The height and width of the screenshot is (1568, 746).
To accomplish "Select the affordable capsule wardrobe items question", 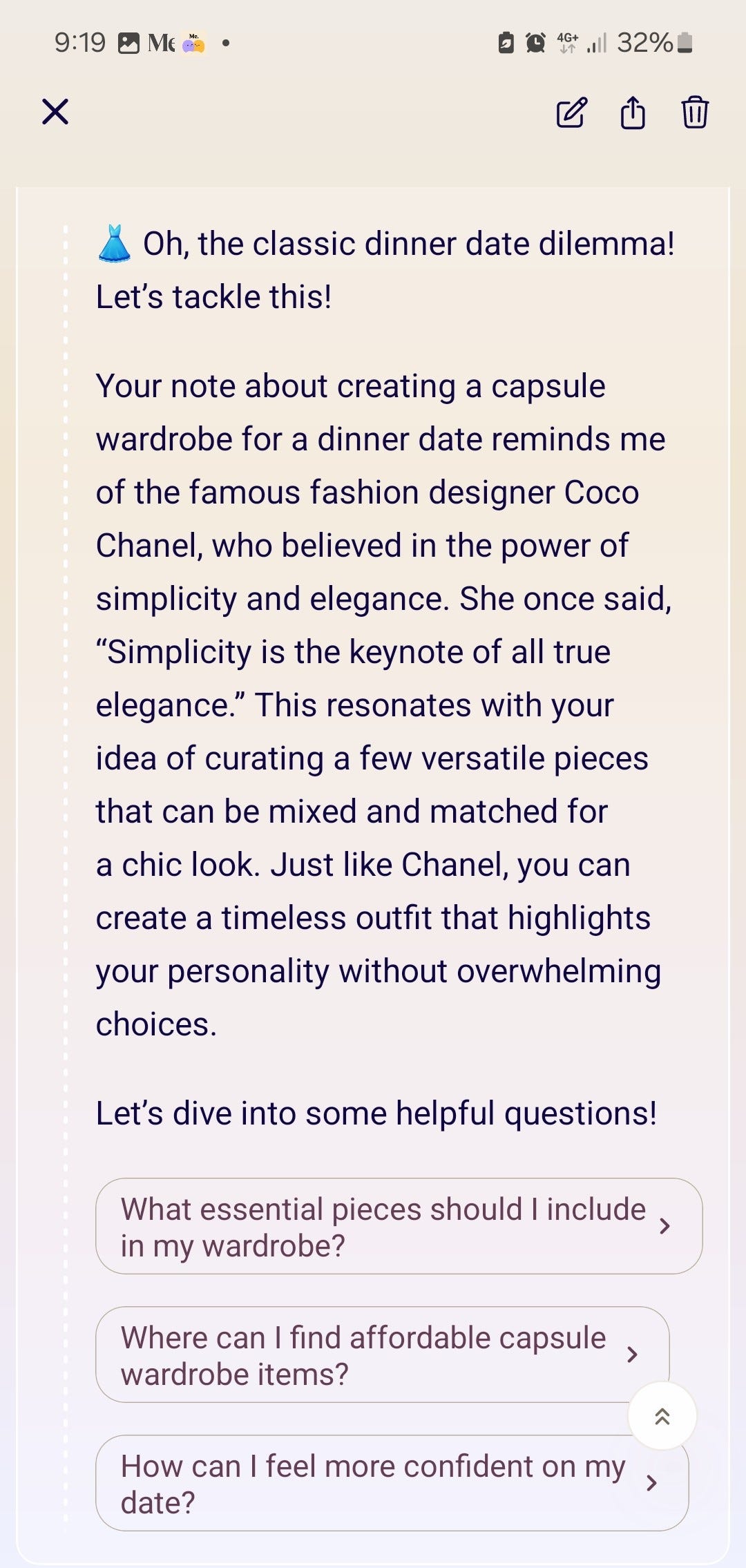I will pos(383,1355).
